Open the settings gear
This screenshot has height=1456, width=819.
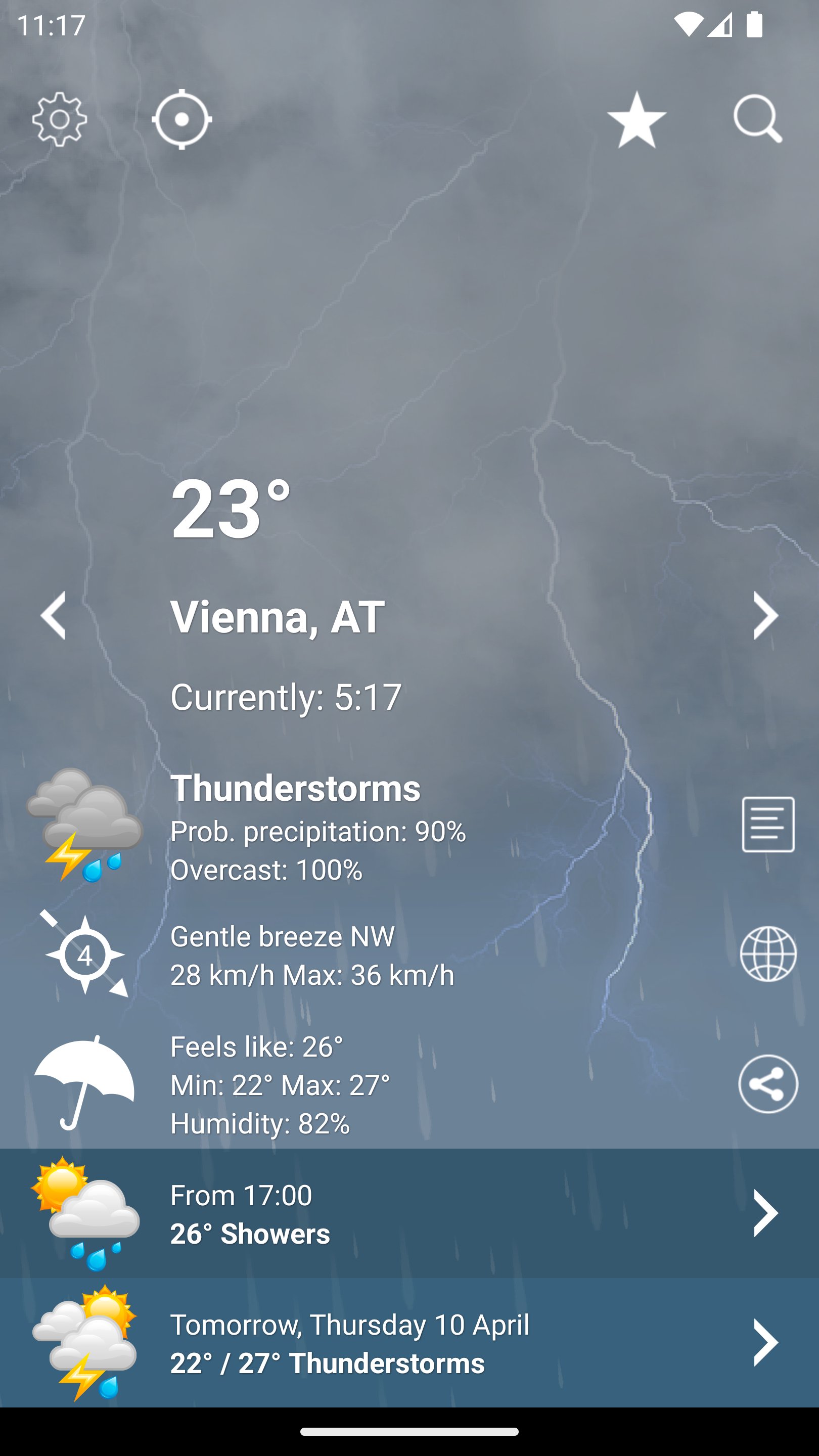pos(59,119)
